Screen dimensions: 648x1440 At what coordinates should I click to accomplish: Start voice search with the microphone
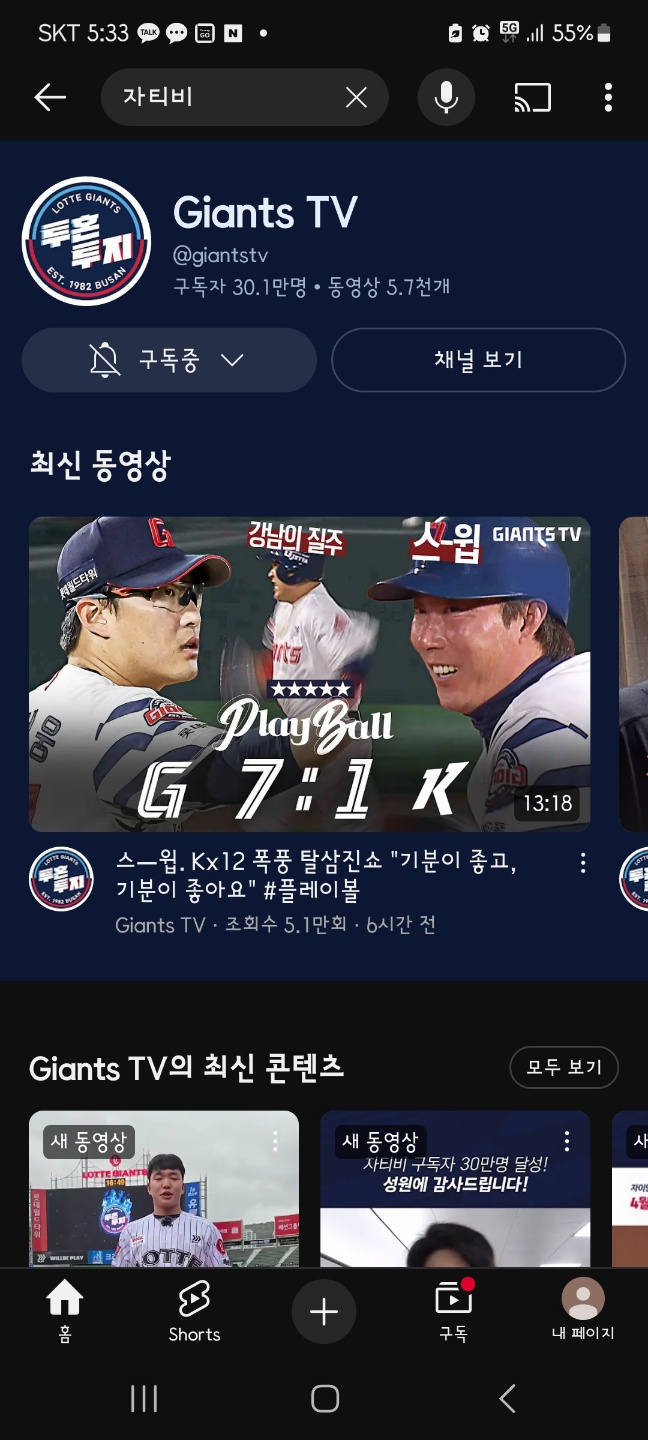(x=446, y=97)
